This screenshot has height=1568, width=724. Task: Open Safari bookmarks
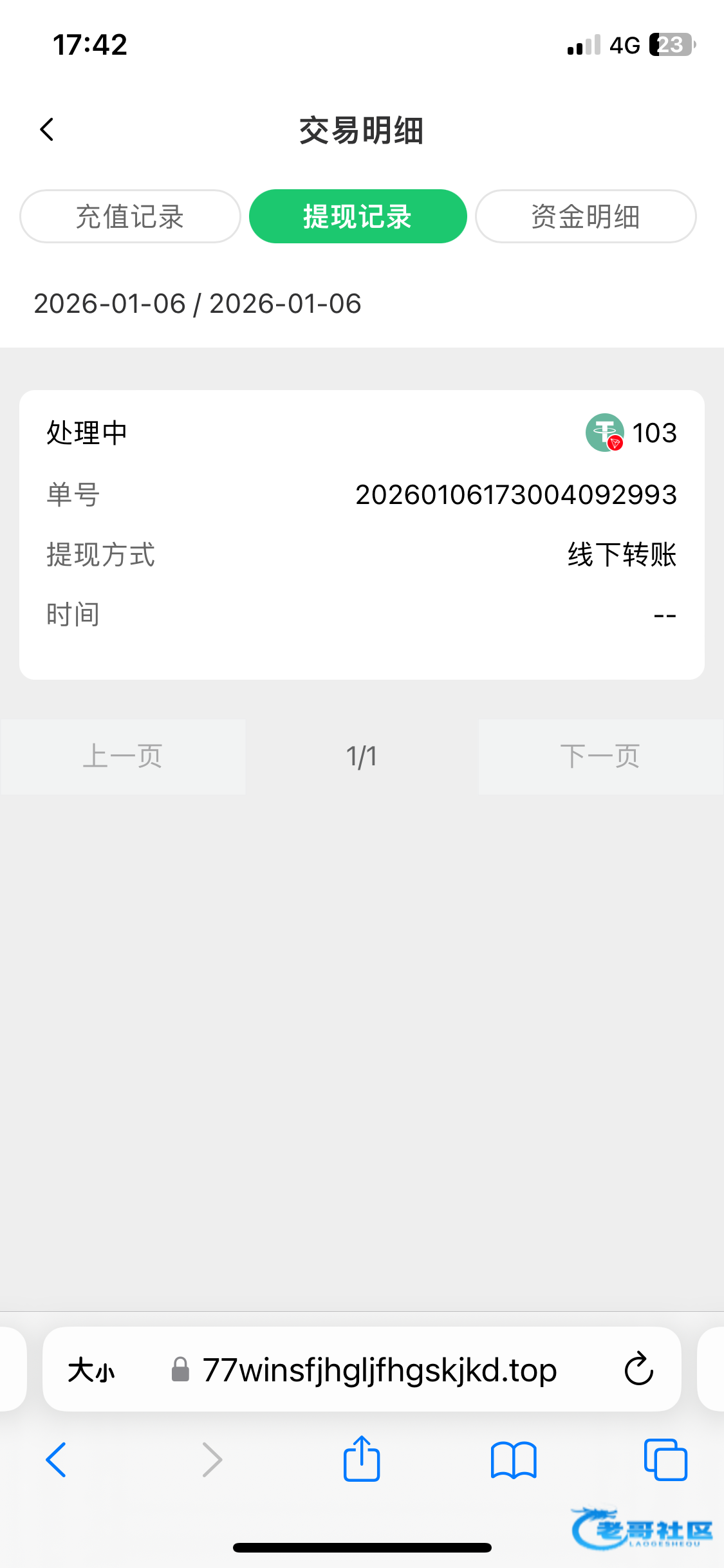[x=513, y=1460]
